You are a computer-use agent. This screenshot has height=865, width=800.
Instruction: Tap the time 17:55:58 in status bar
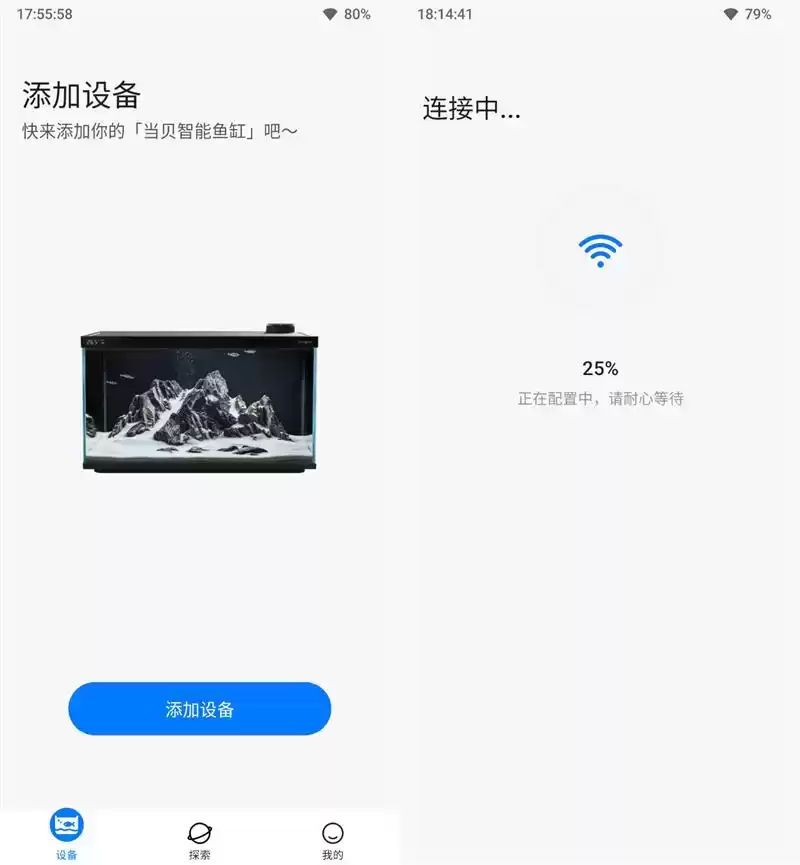pos(46,15)
